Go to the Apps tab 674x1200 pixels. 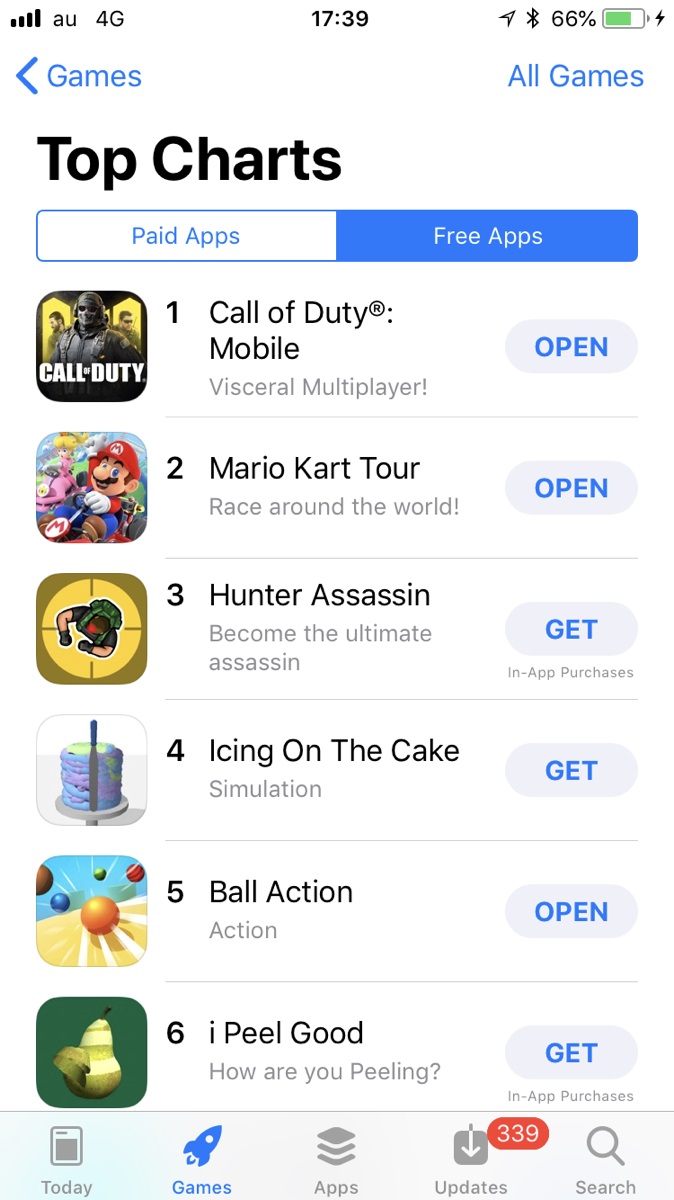pos(336,1159)
